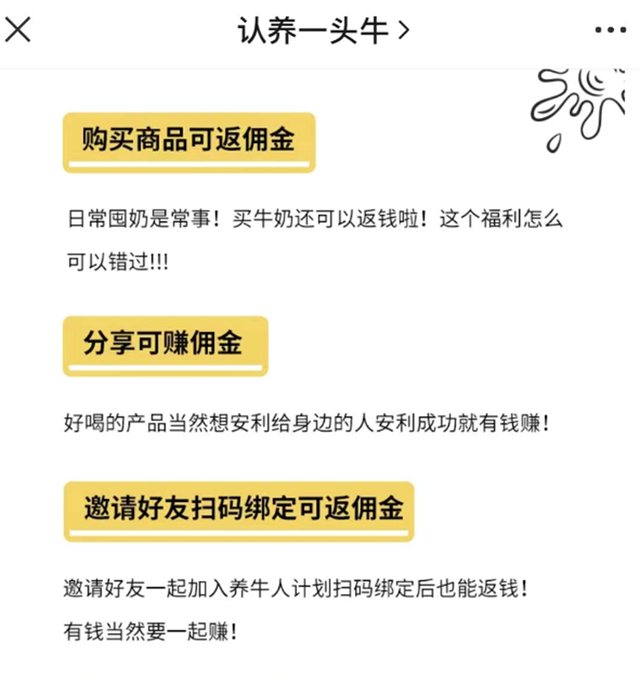
Task: Open the three-dot more options menu
Action: (609, 30)
